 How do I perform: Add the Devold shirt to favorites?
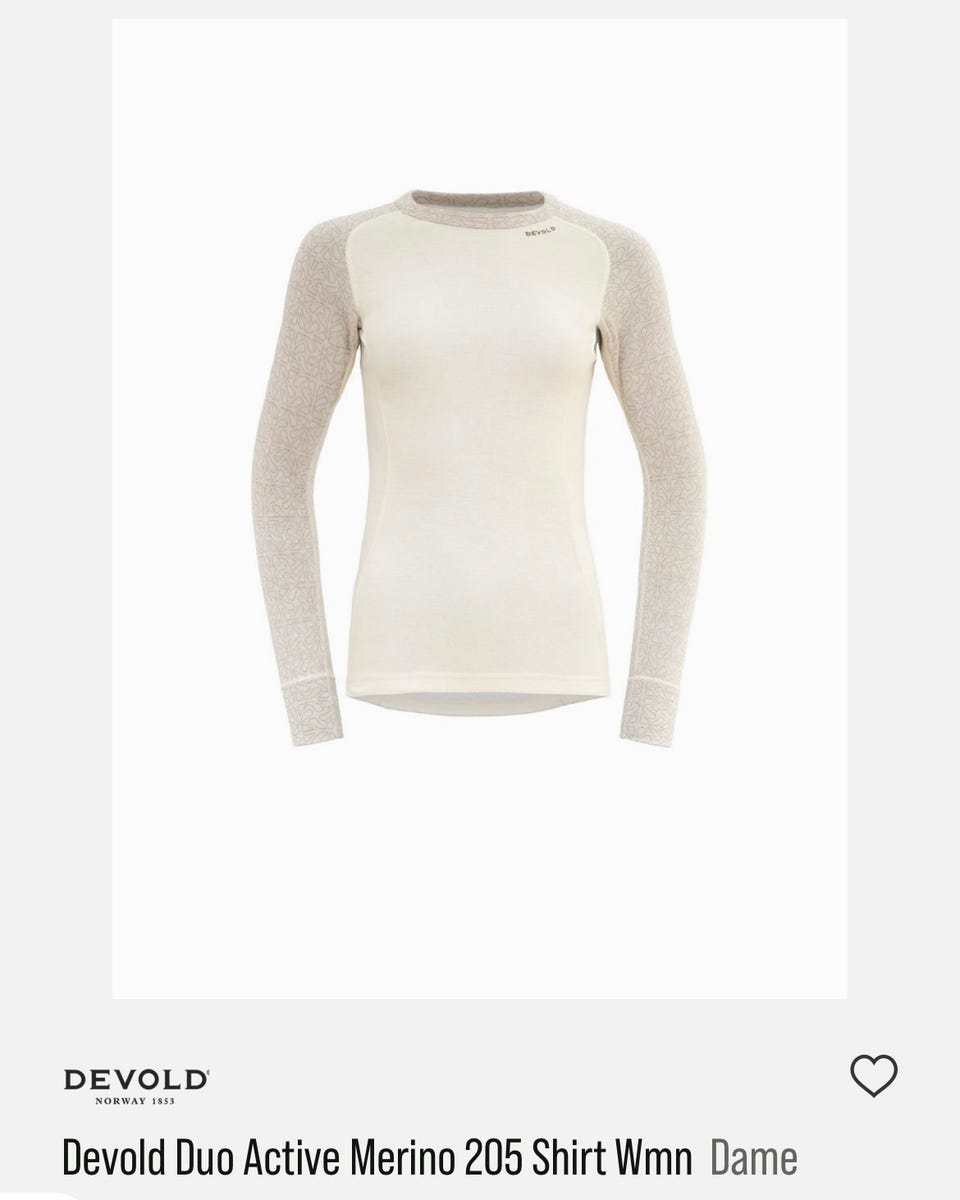[x=873, y=1076]
